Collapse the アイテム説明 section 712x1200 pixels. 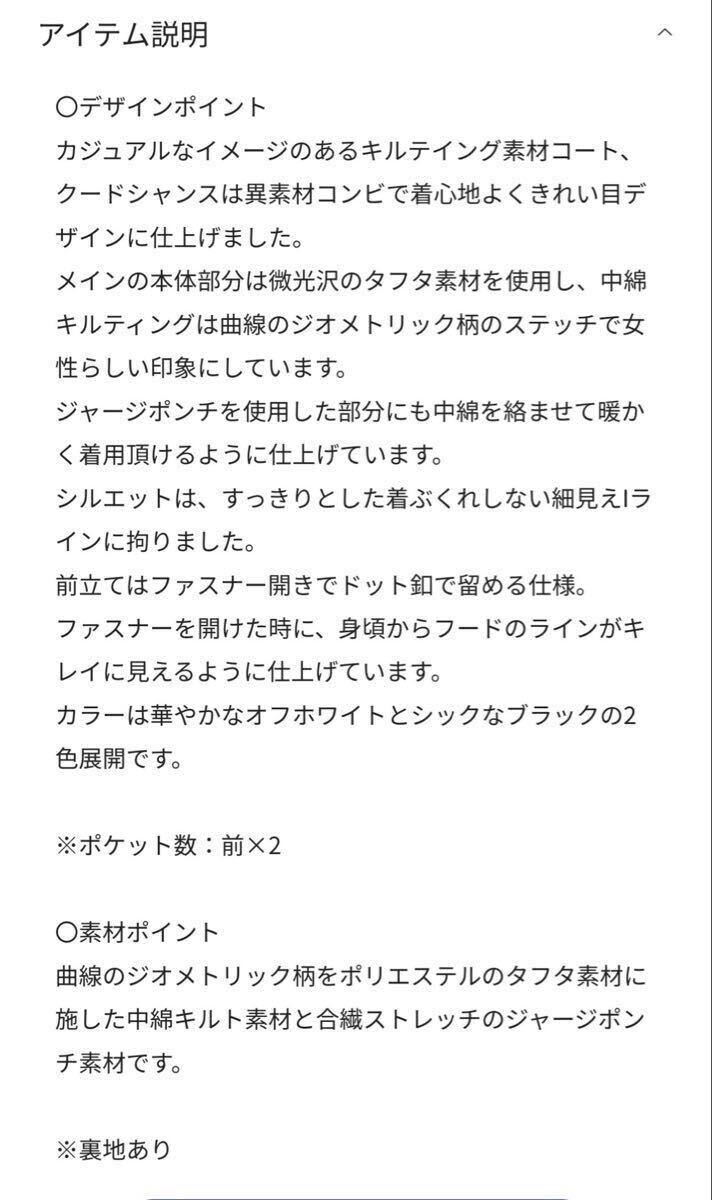[x=665, y=33]
